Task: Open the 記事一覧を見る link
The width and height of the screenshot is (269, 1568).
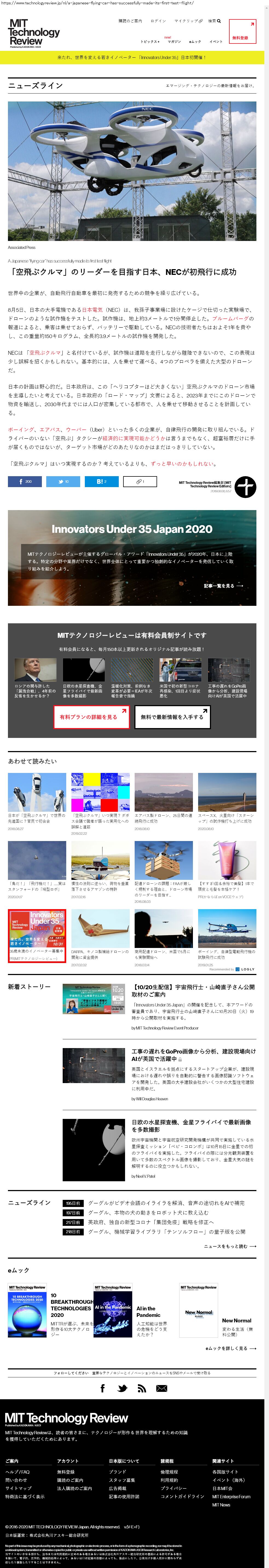Action: (x=223, y=586)
